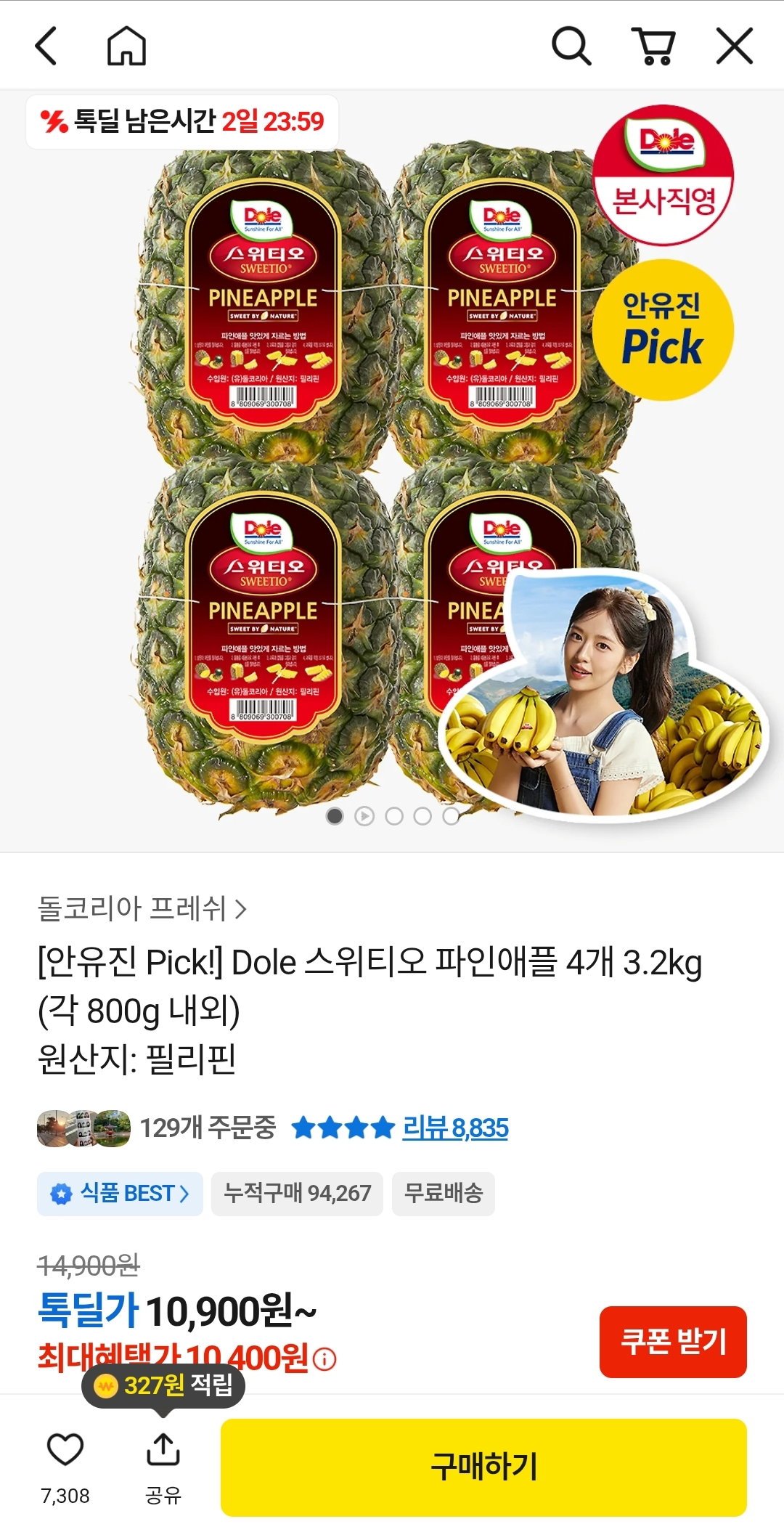Open the home icon

click(x=126, y=46)
